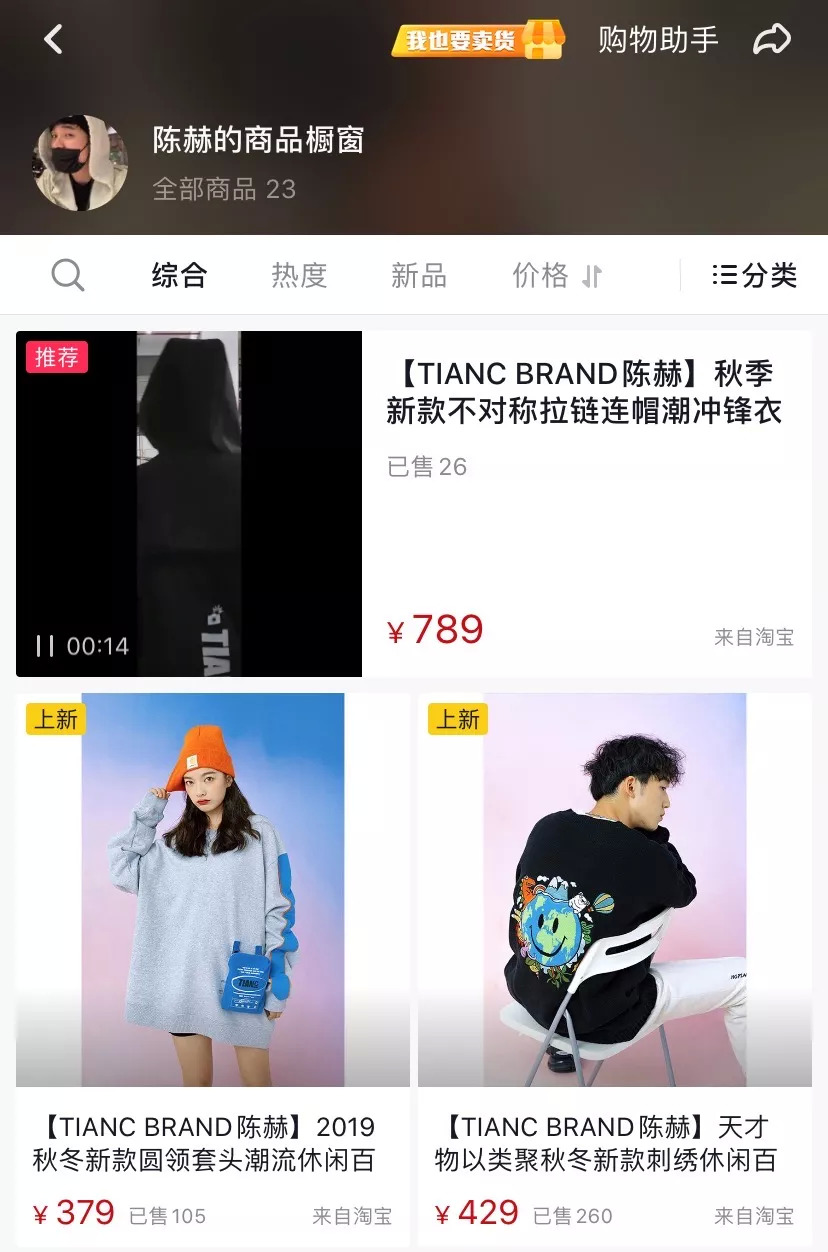This screenshot has width=828, height=1252.
Task: Sort products by 热度
Action: [x=299, y=275]
